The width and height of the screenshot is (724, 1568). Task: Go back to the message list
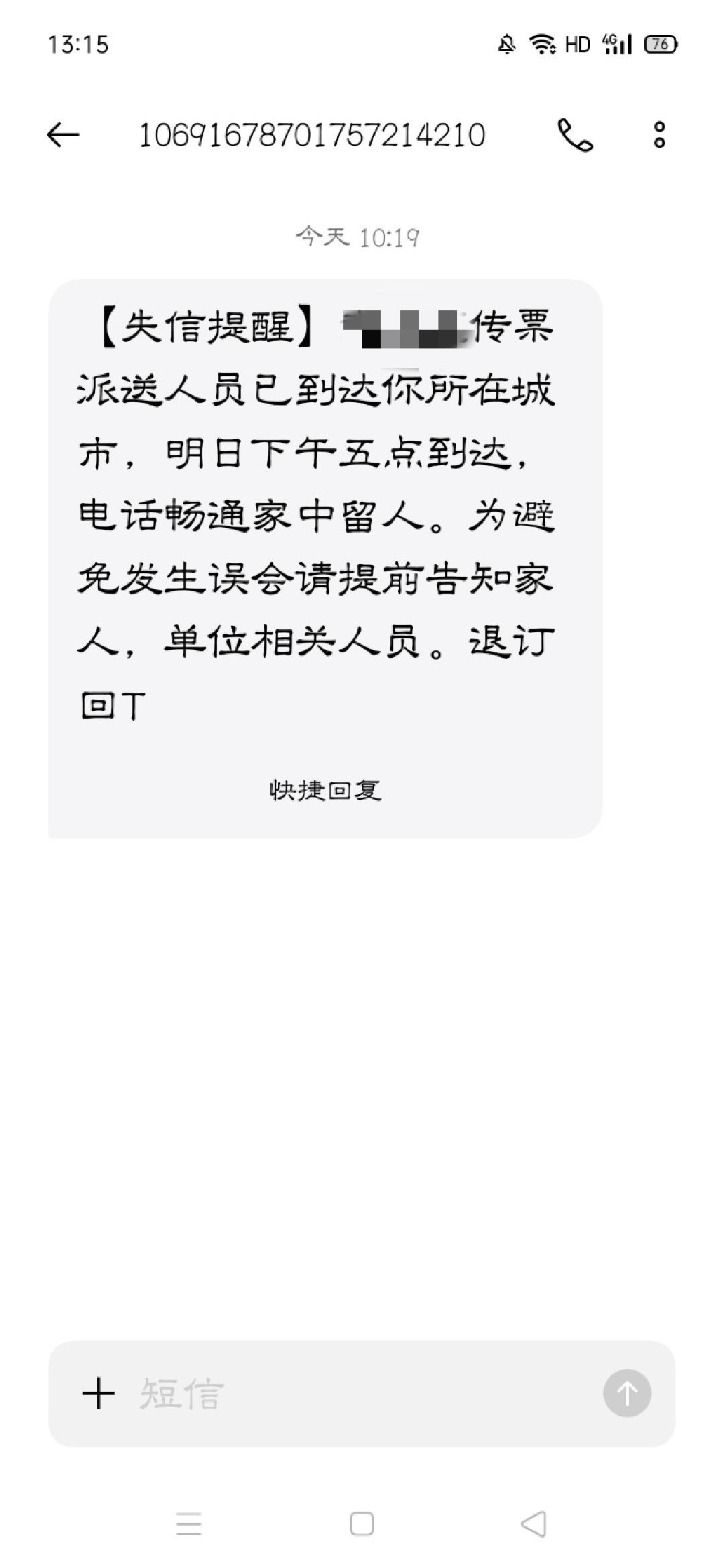(63, 135)
